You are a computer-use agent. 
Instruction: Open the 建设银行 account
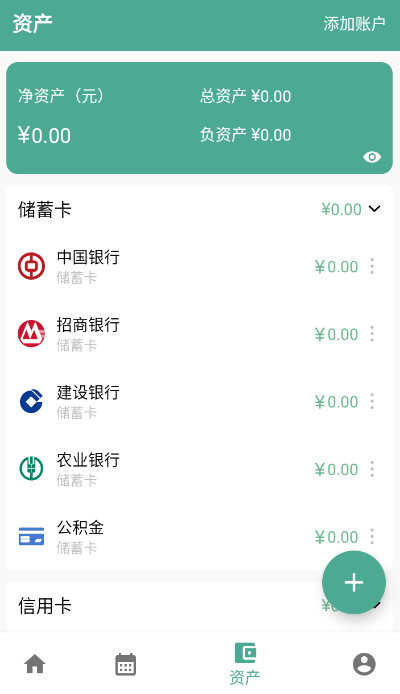tap(200, 401)
